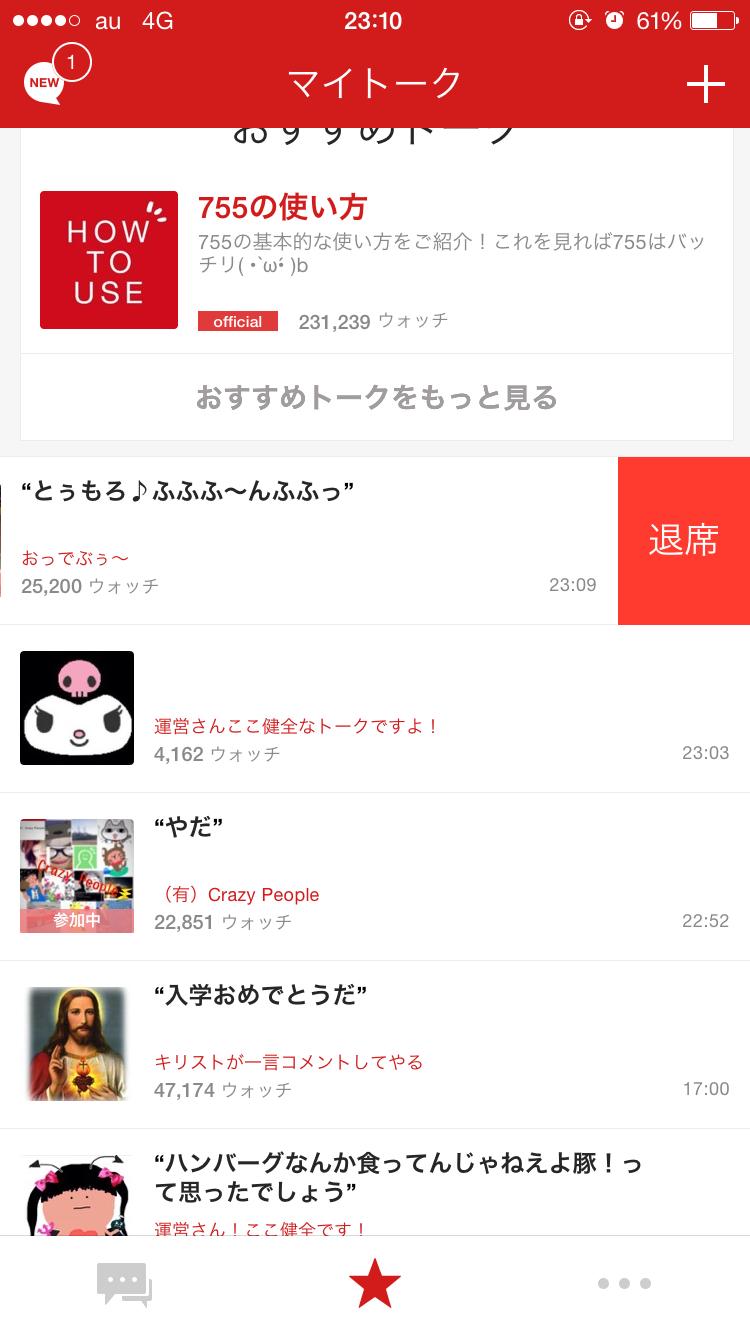The height and width of the screenshot is (1334, 750).
Task: Tap the battery indicator in status bar
Action: (716, 18)
